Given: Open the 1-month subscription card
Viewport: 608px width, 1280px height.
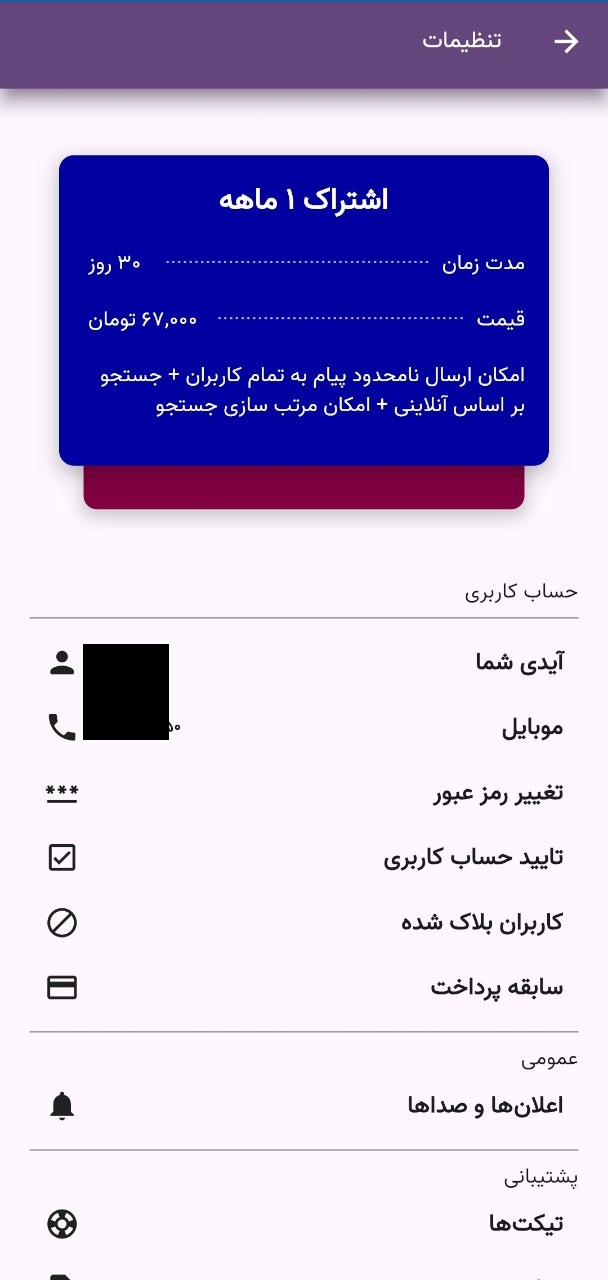Looking at the screenshot, I should click(x=304, y=310).
